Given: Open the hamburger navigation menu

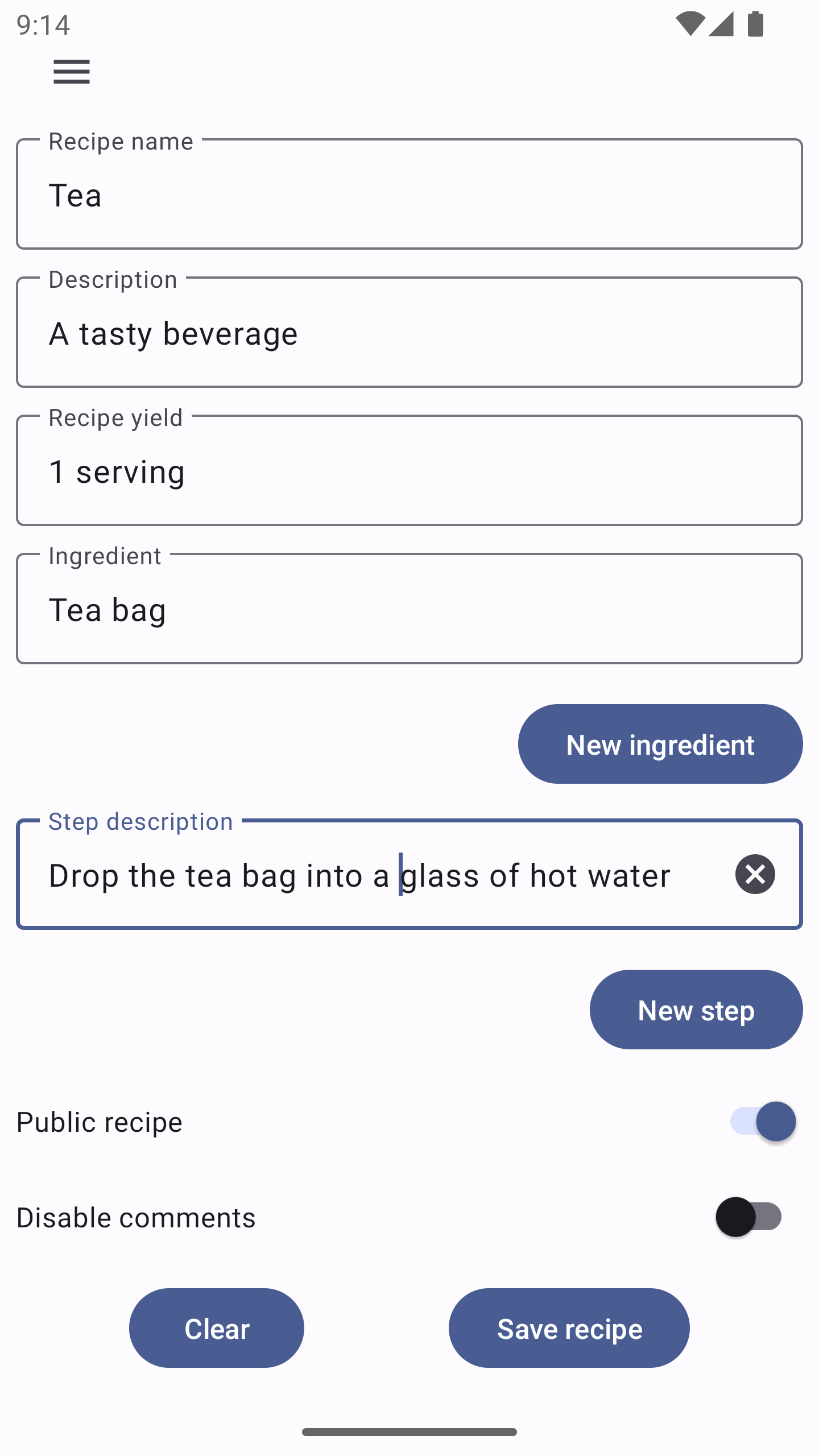Looking at the screenshot, I should [72, 72].
